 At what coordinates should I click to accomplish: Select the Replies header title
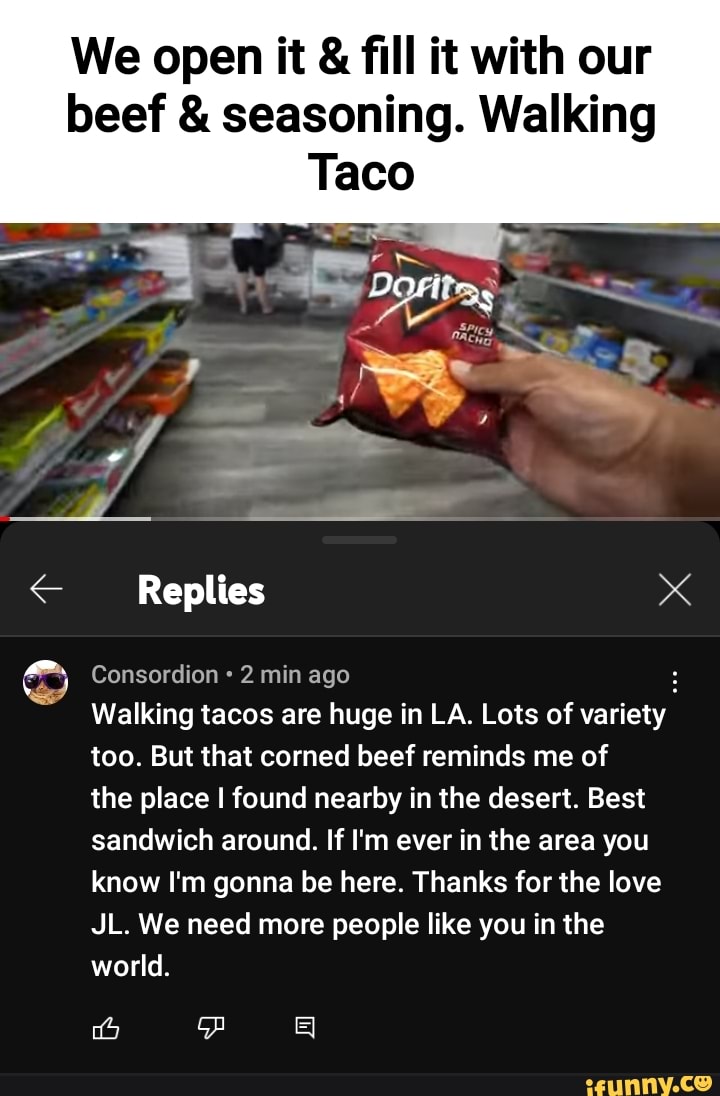(x=200, y=590)
